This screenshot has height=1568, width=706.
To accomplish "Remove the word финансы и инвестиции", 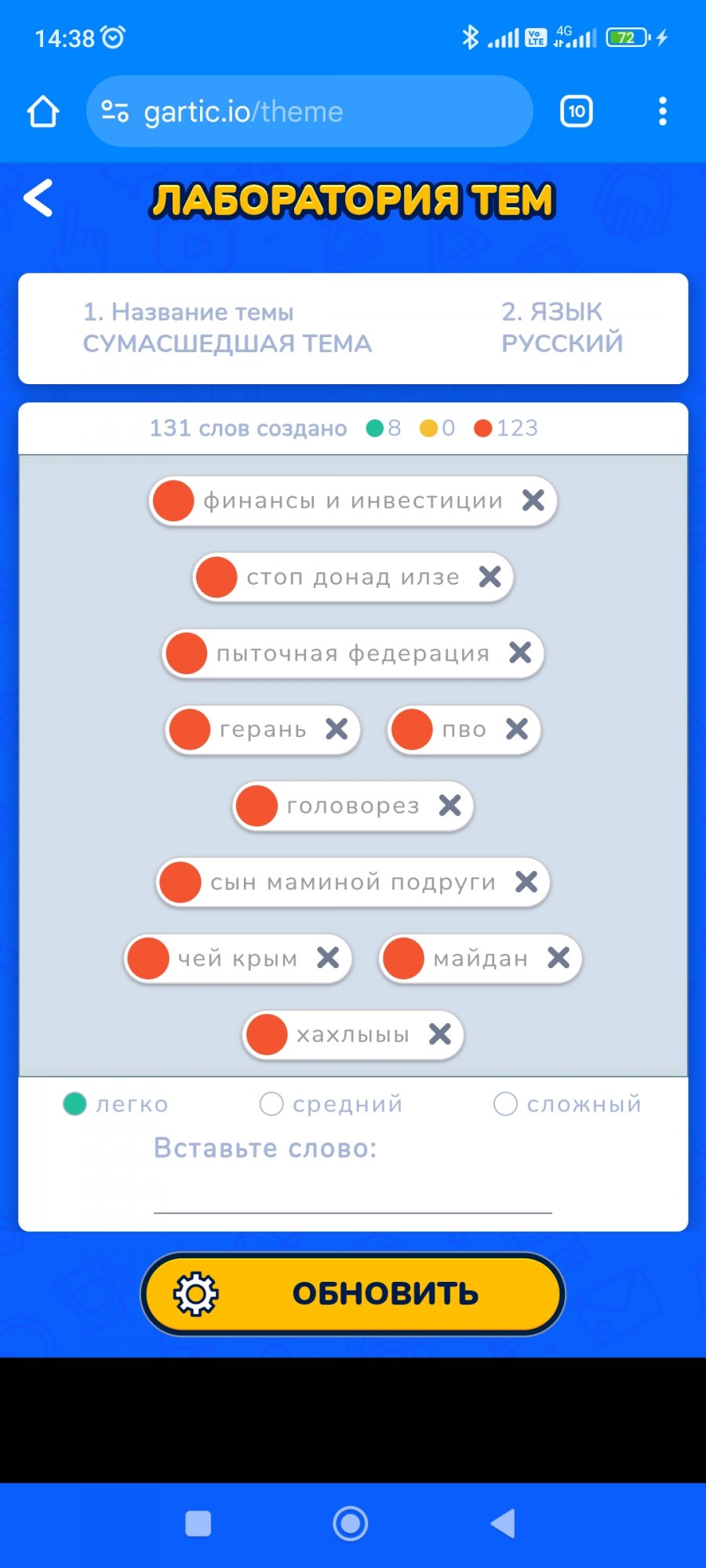I will point(533,500).
